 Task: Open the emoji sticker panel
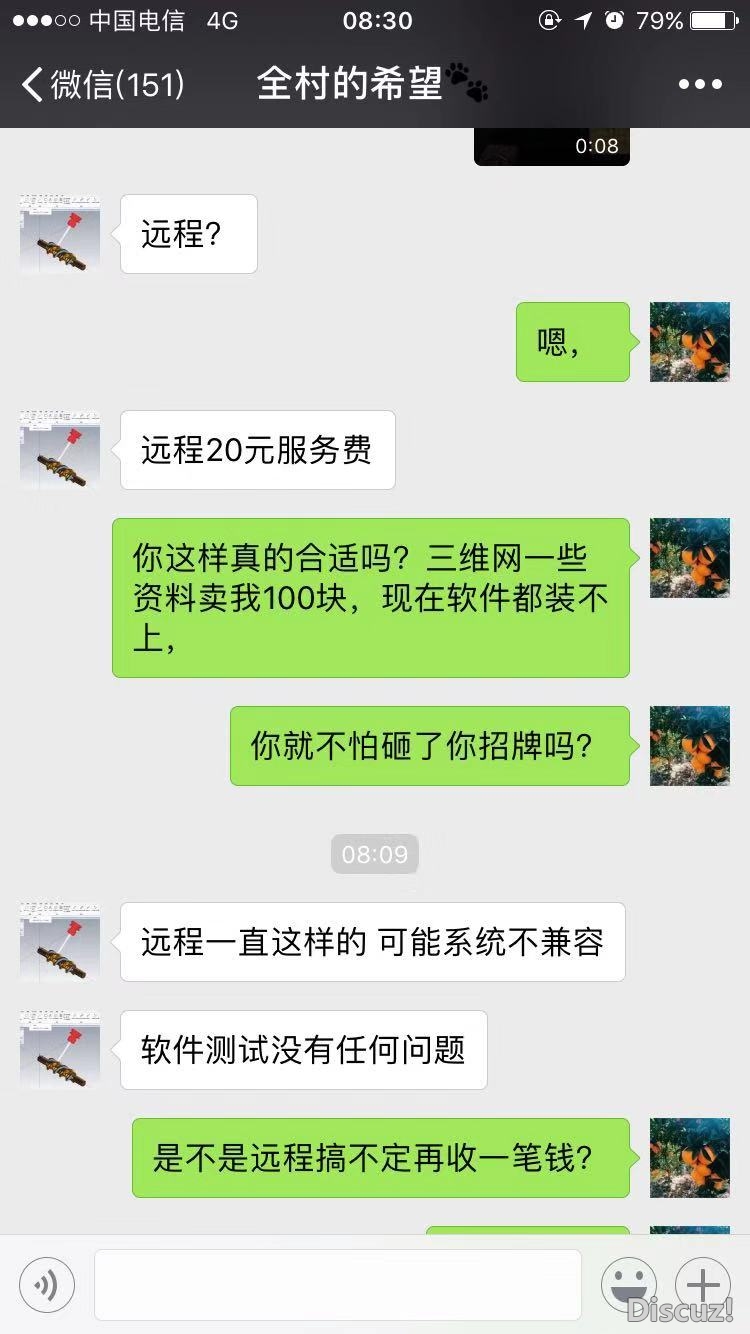[x=628, y=1285]
